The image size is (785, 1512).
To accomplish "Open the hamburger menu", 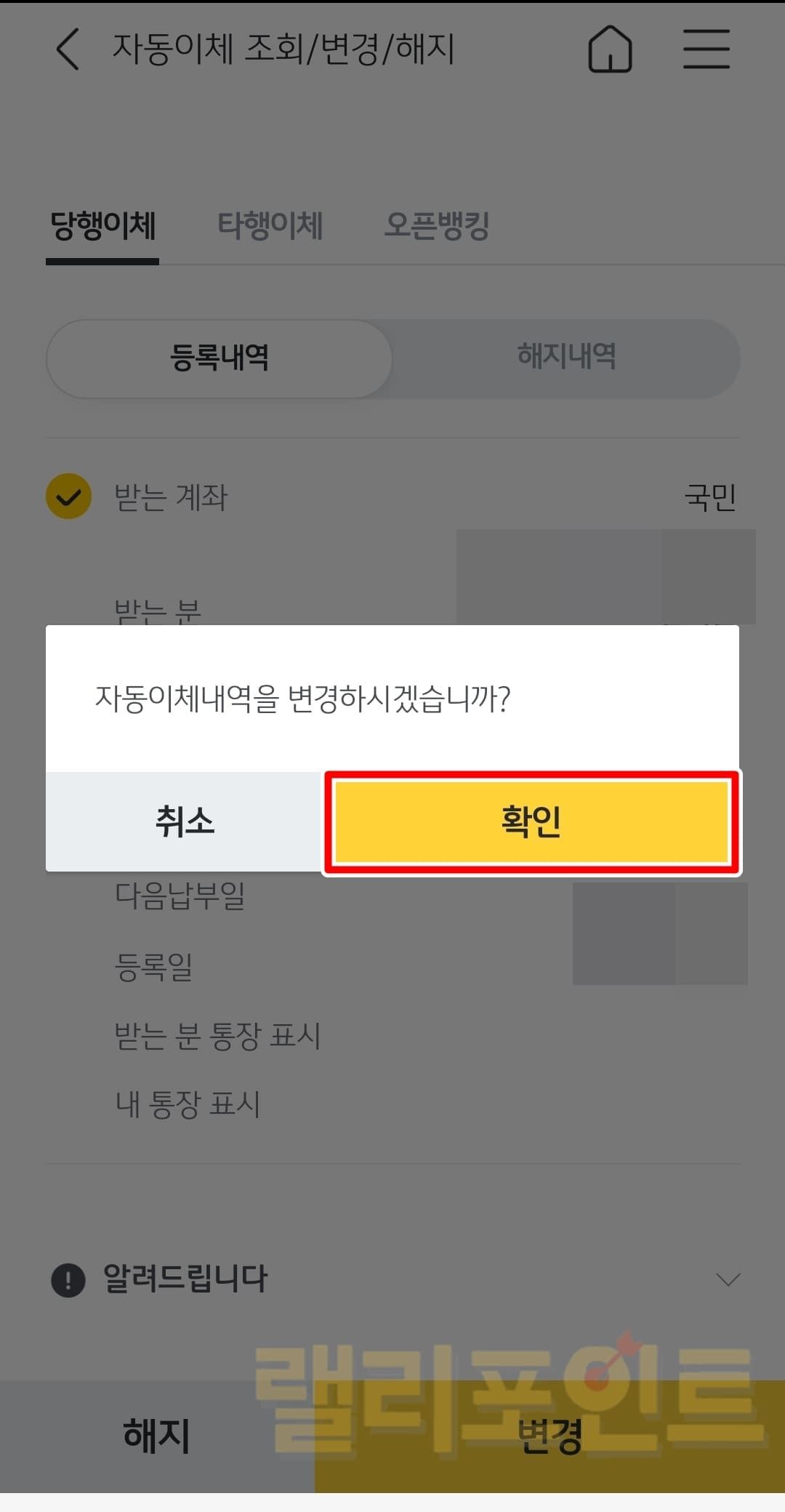I will pos(706,49).
